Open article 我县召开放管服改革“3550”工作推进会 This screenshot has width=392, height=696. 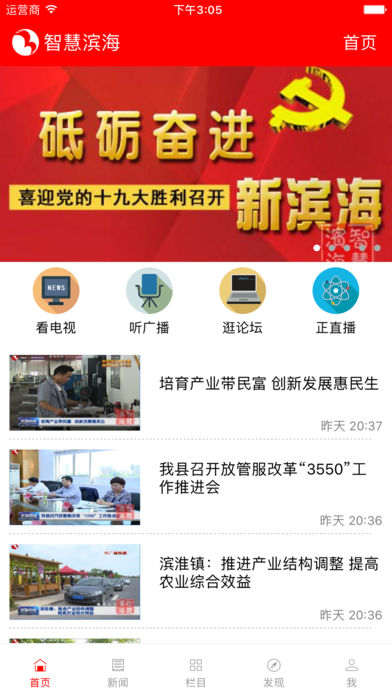click(196, 487)
